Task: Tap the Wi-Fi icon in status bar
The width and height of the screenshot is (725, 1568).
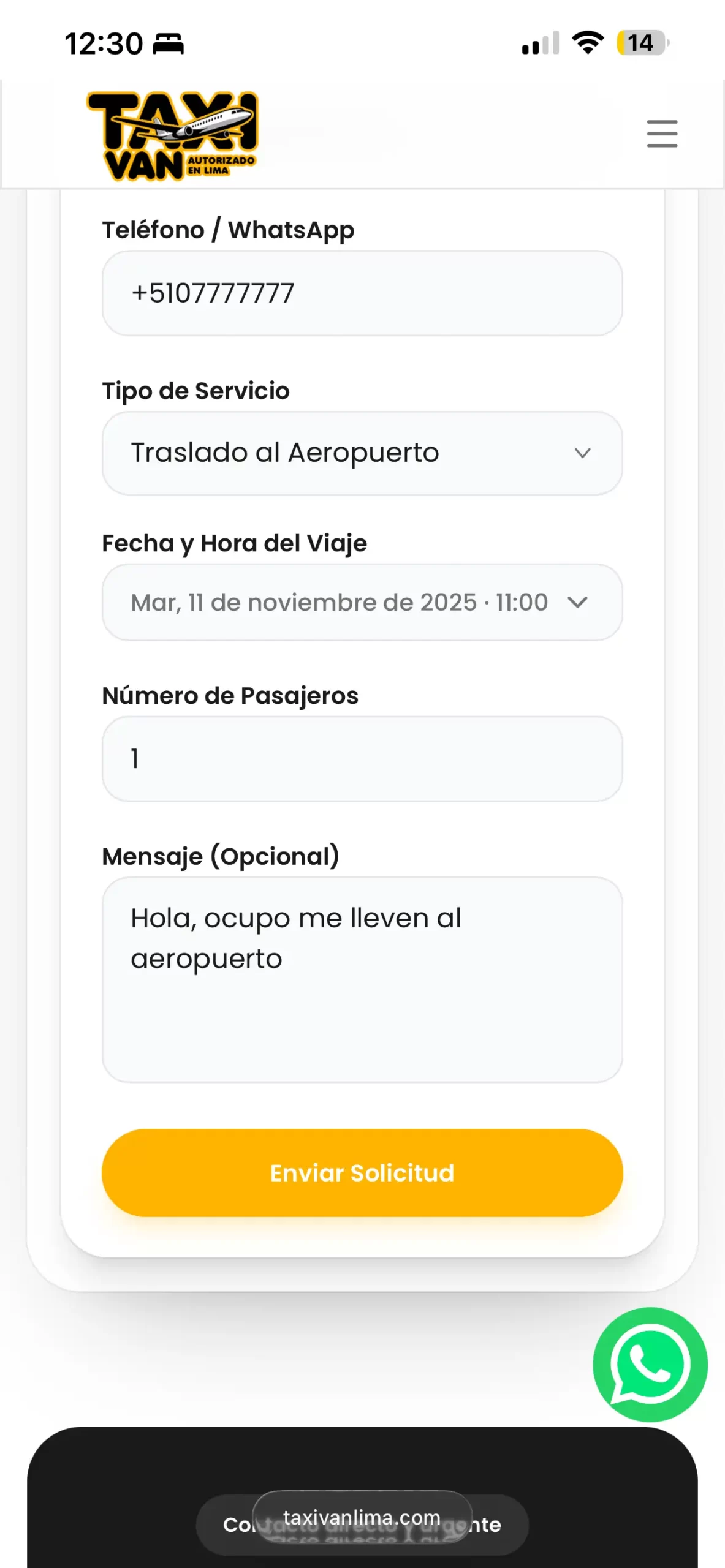Action: tap(587, 43)
